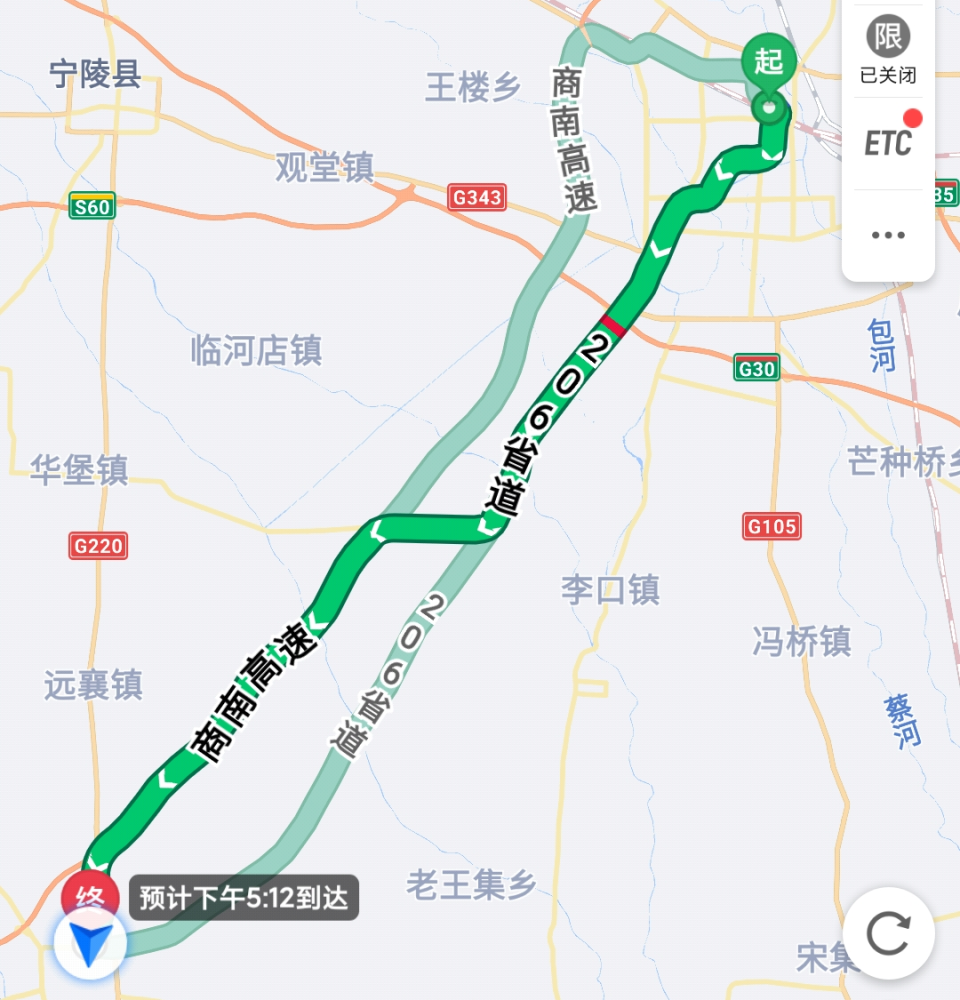Viewport: 960px width, 1000px height.
Task: Tap the green start (起) marker
Action: pos(768,64)
